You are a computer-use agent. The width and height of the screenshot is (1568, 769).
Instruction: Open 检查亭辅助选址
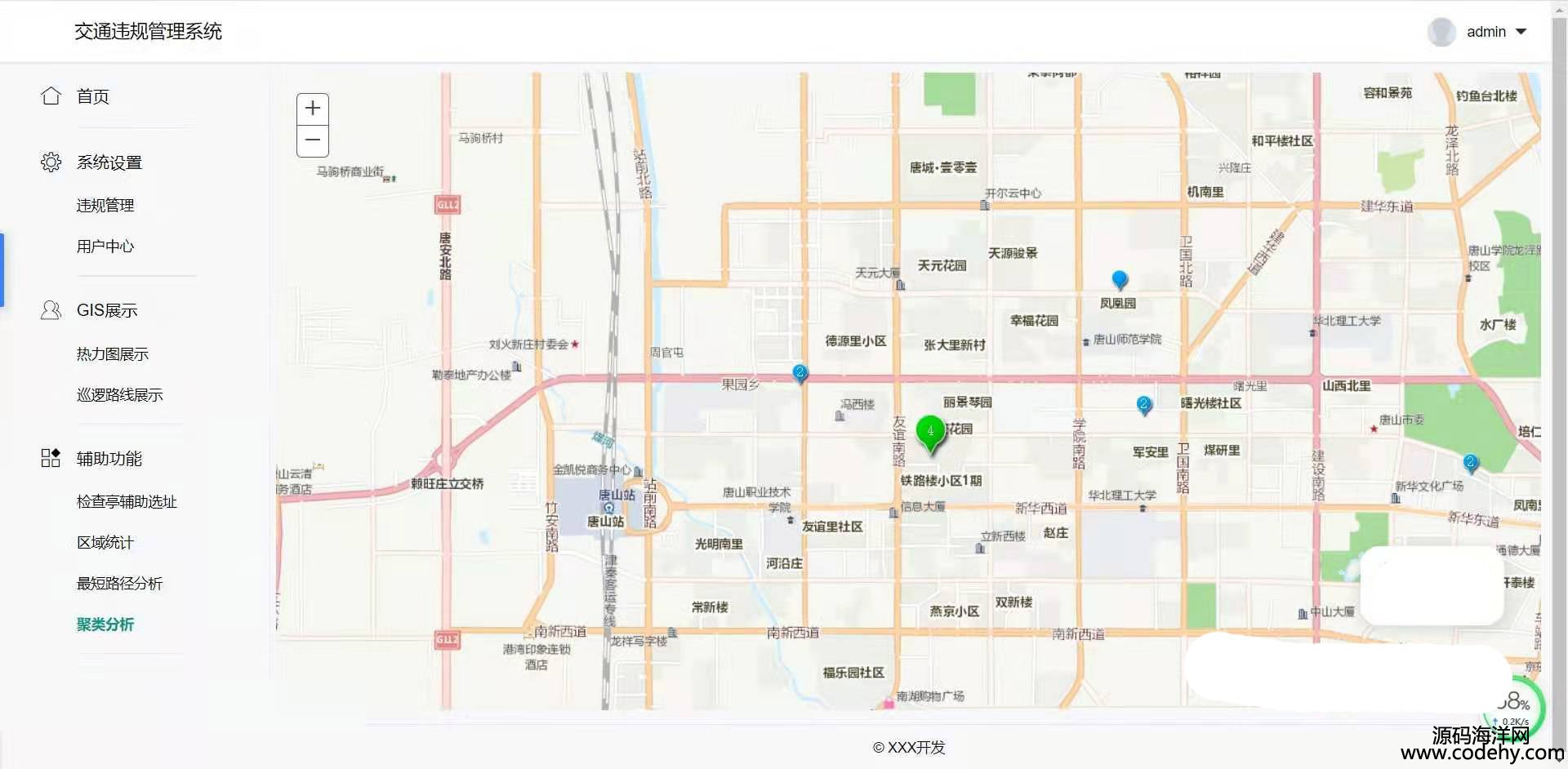click(x=127, y=502)
